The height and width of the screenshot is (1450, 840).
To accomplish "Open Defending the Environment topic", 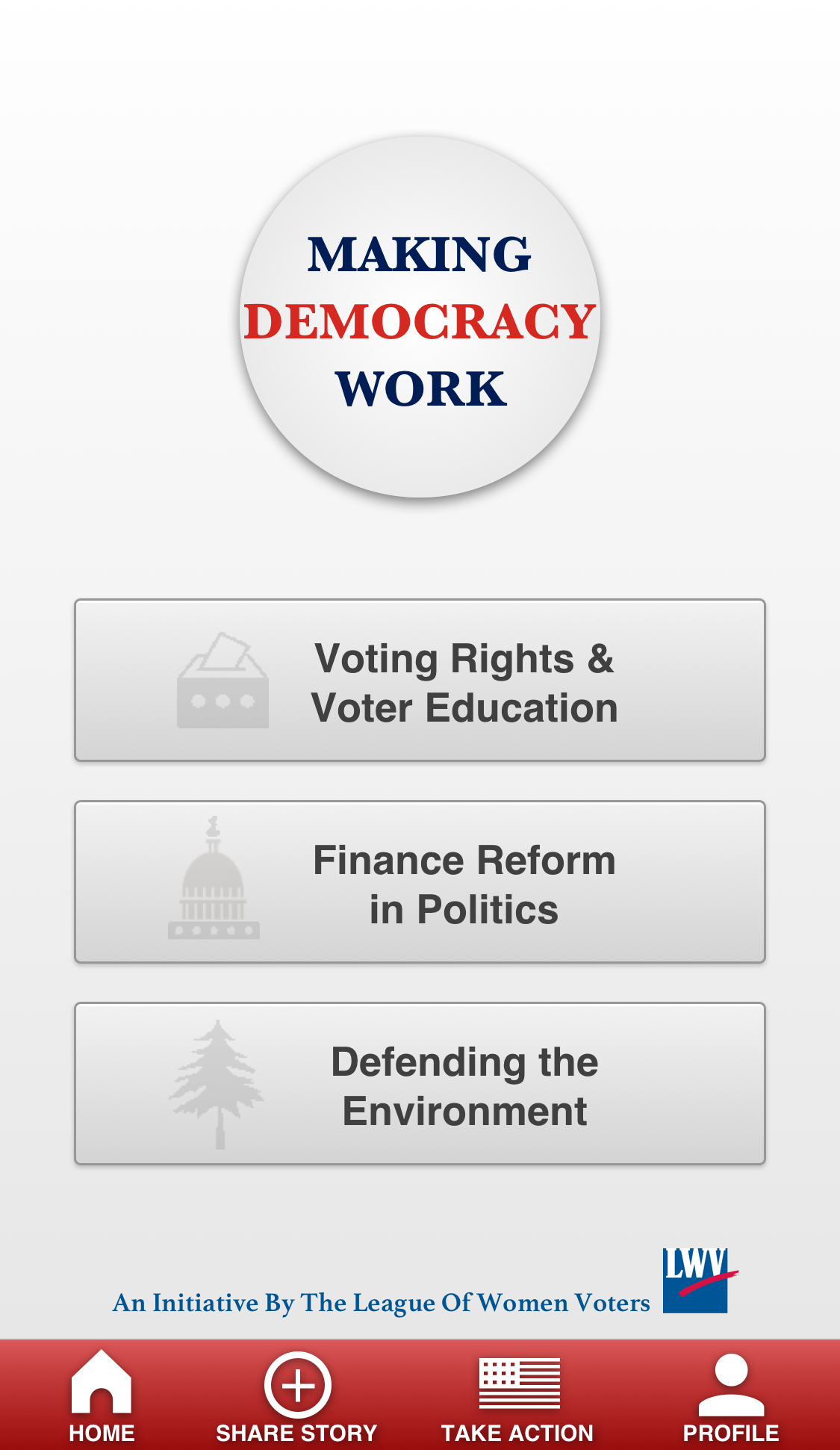I will pos(420,1084).
